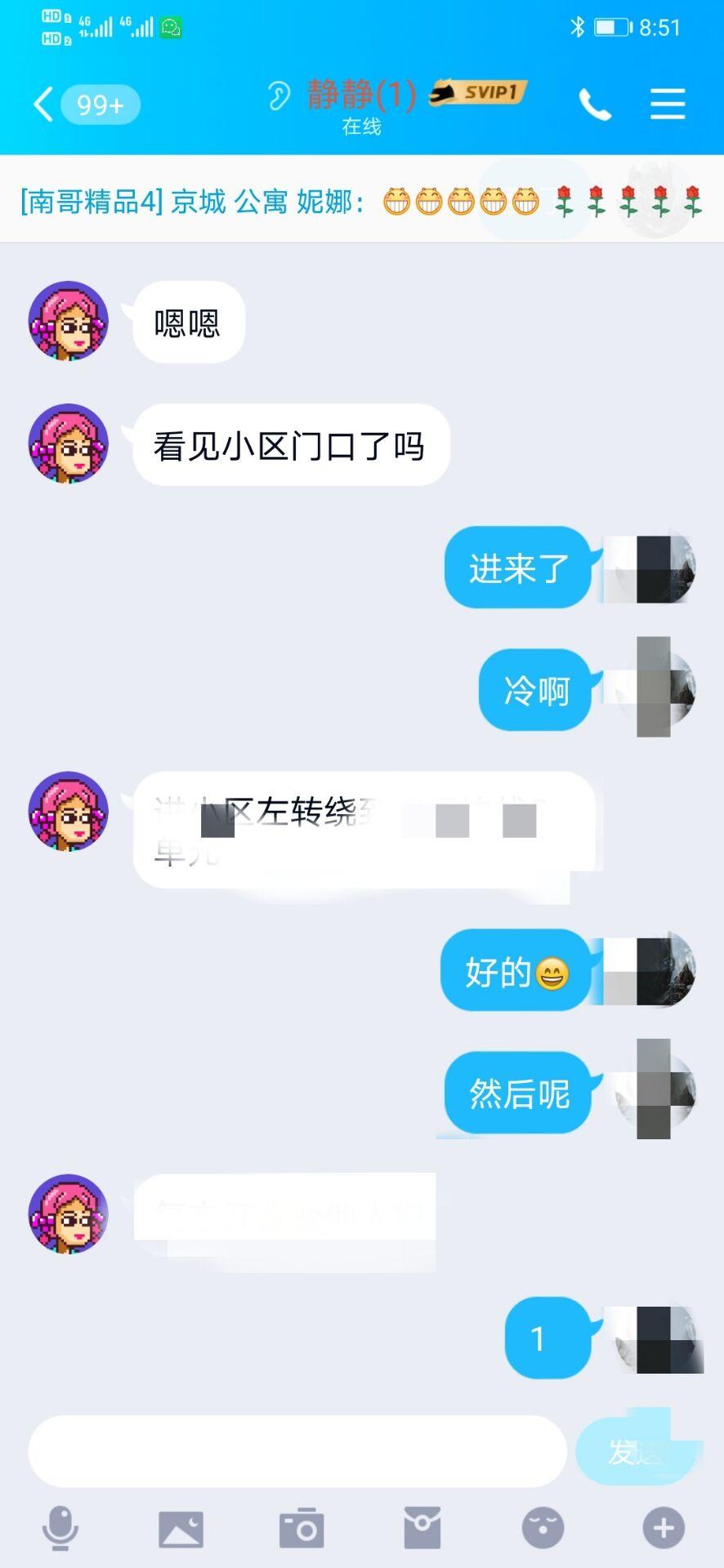Open the voice input microphone
The image size is (724, 1568).
point(60,1529)
